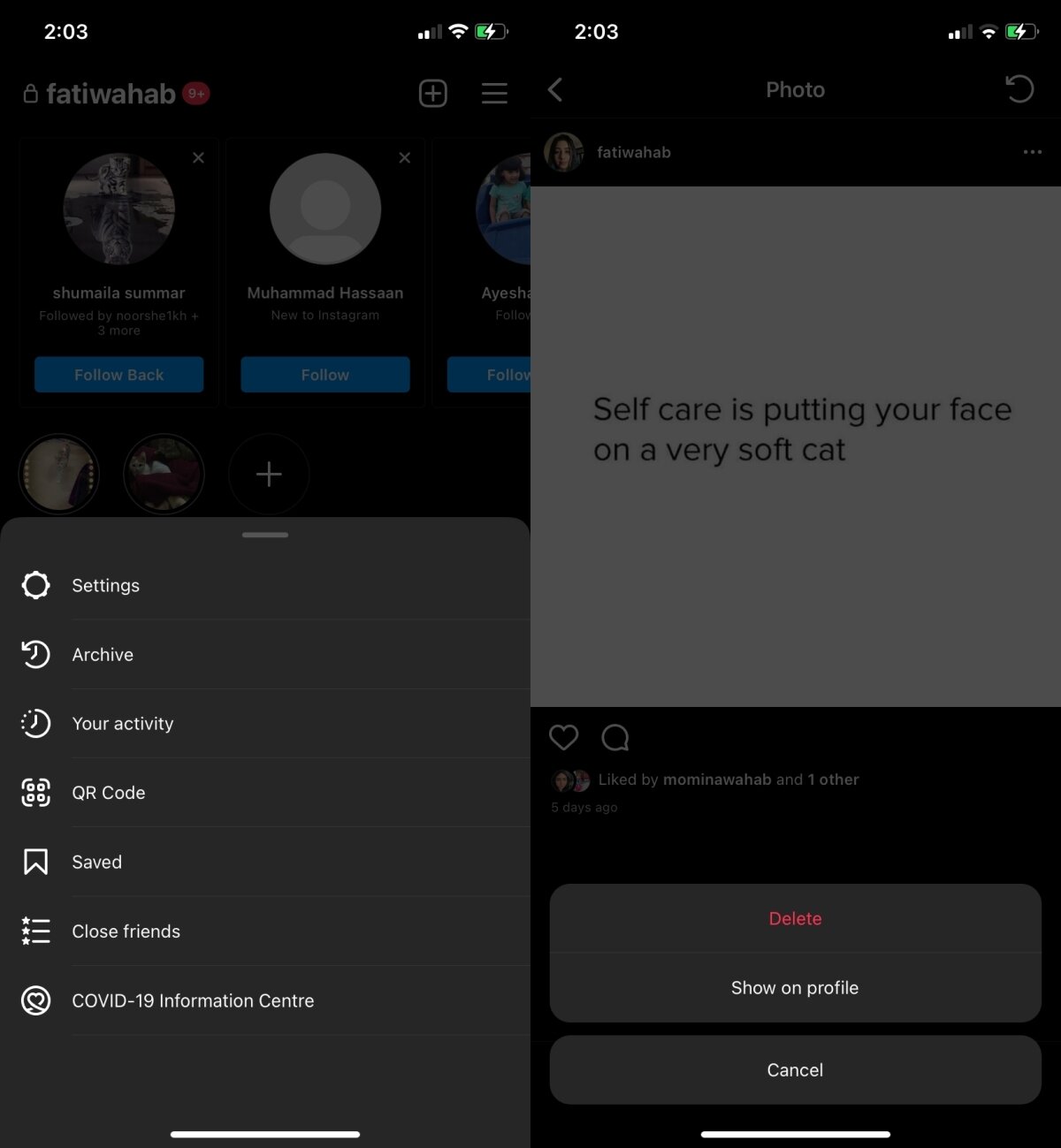Open Settings from the menu
The height and width of the screenshot is (1148, 1061).
pyautogui.click(x=106, y=585)
